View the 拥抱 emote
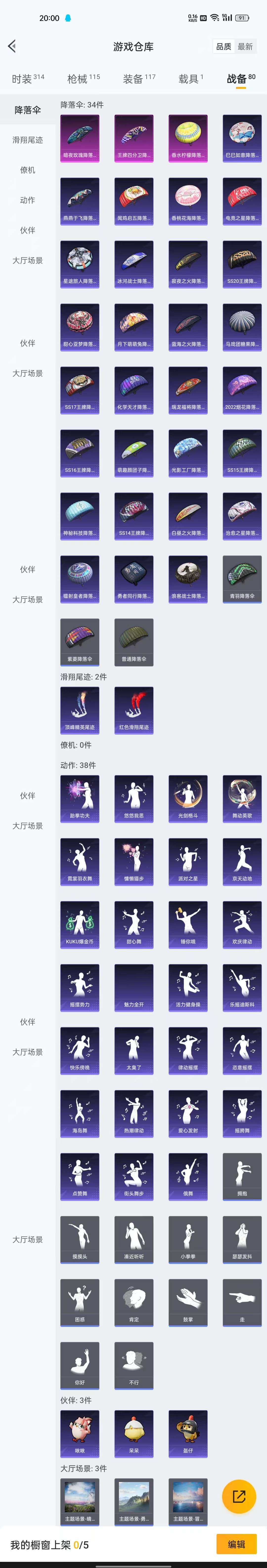The height and width of the screenshot is (1568, 267). (242, 1176)
